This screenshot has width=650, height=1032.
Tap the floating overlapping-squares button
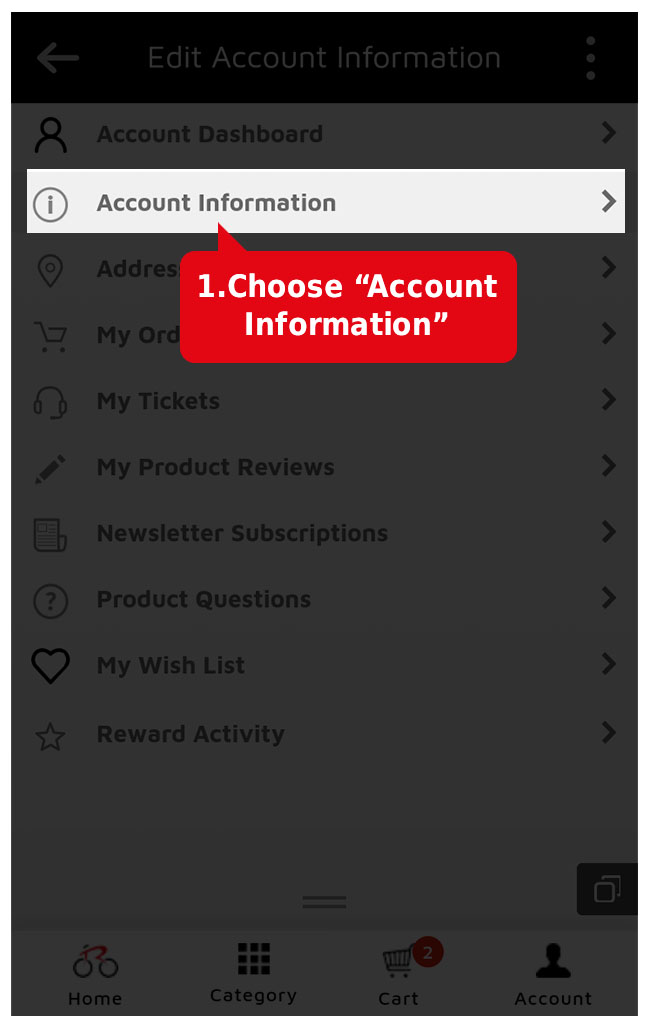[607, 889]
